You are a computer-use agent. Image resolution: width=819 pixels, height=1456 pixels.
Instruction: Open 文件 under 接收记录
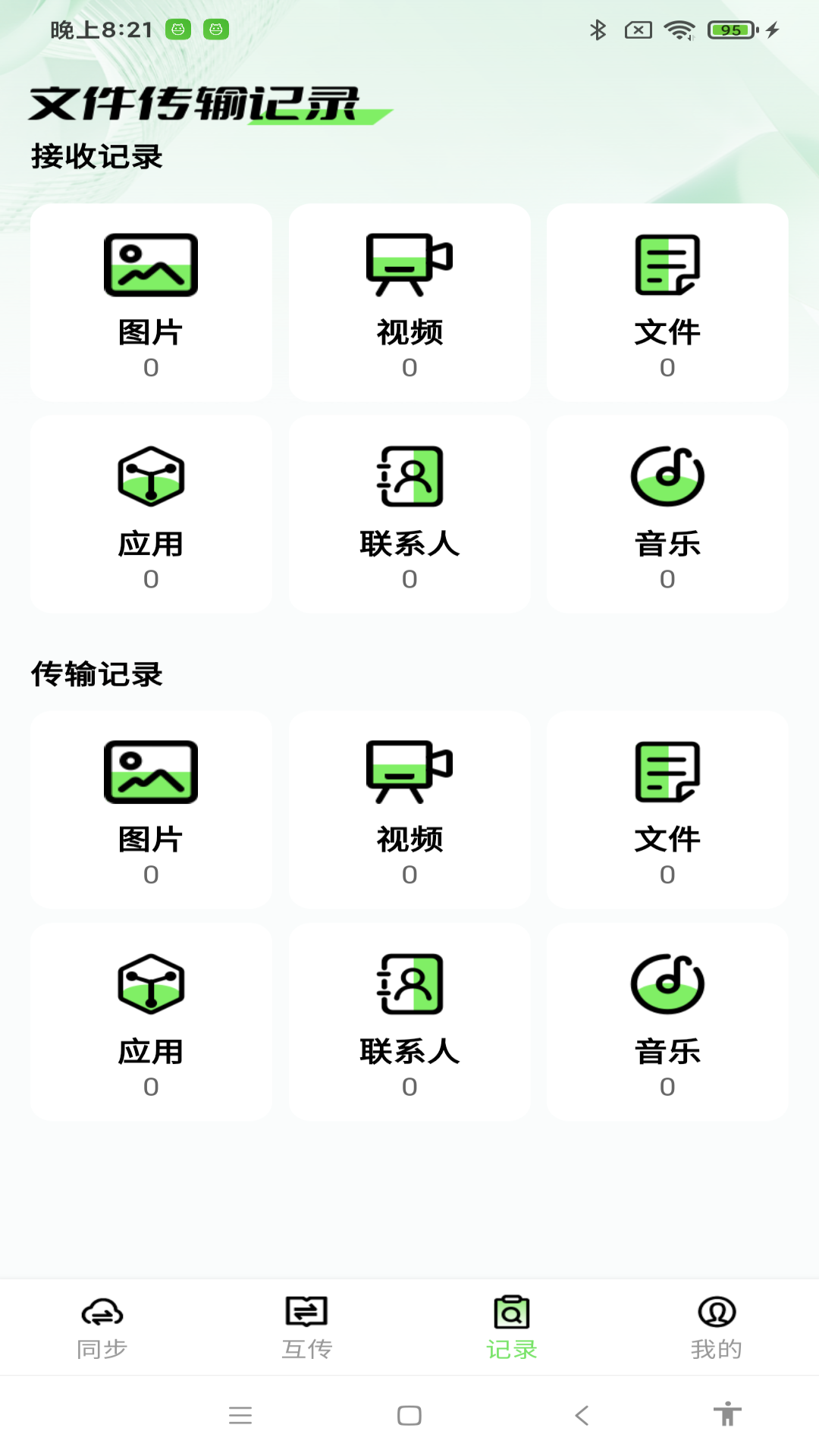point(667,302)
